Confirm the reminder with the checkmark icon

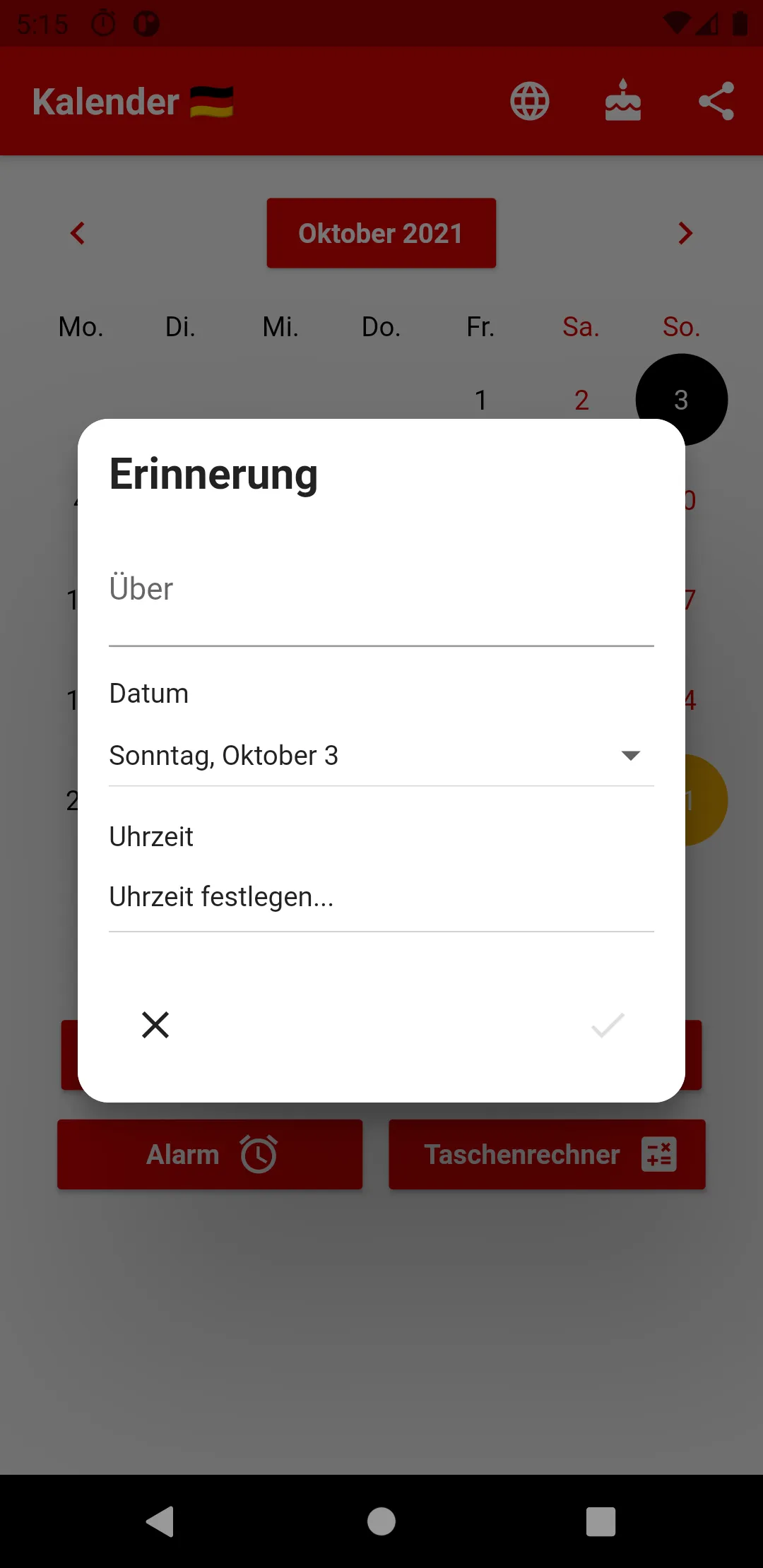(x=606, y=1025)
